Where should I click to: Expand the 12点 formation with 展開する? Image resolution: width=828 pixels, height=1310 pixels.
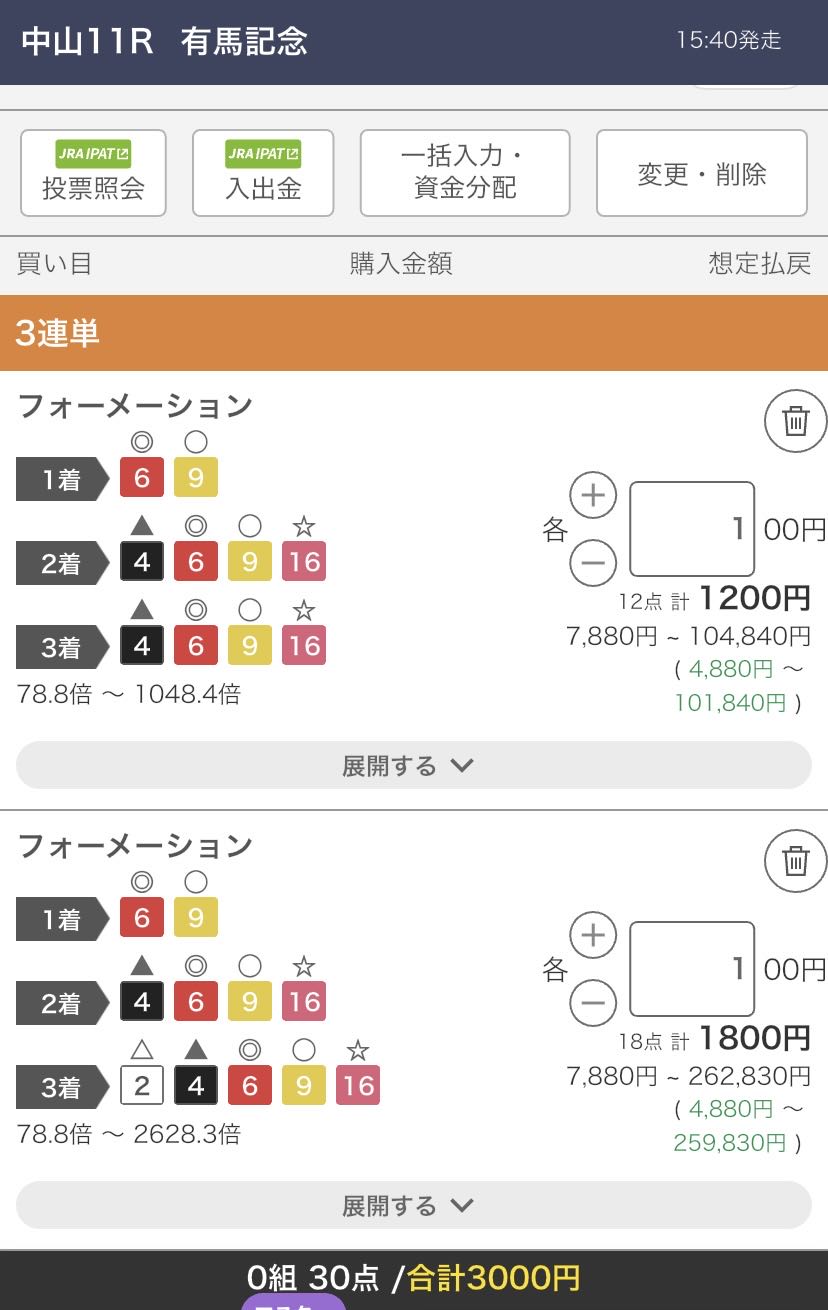(414, 766)
